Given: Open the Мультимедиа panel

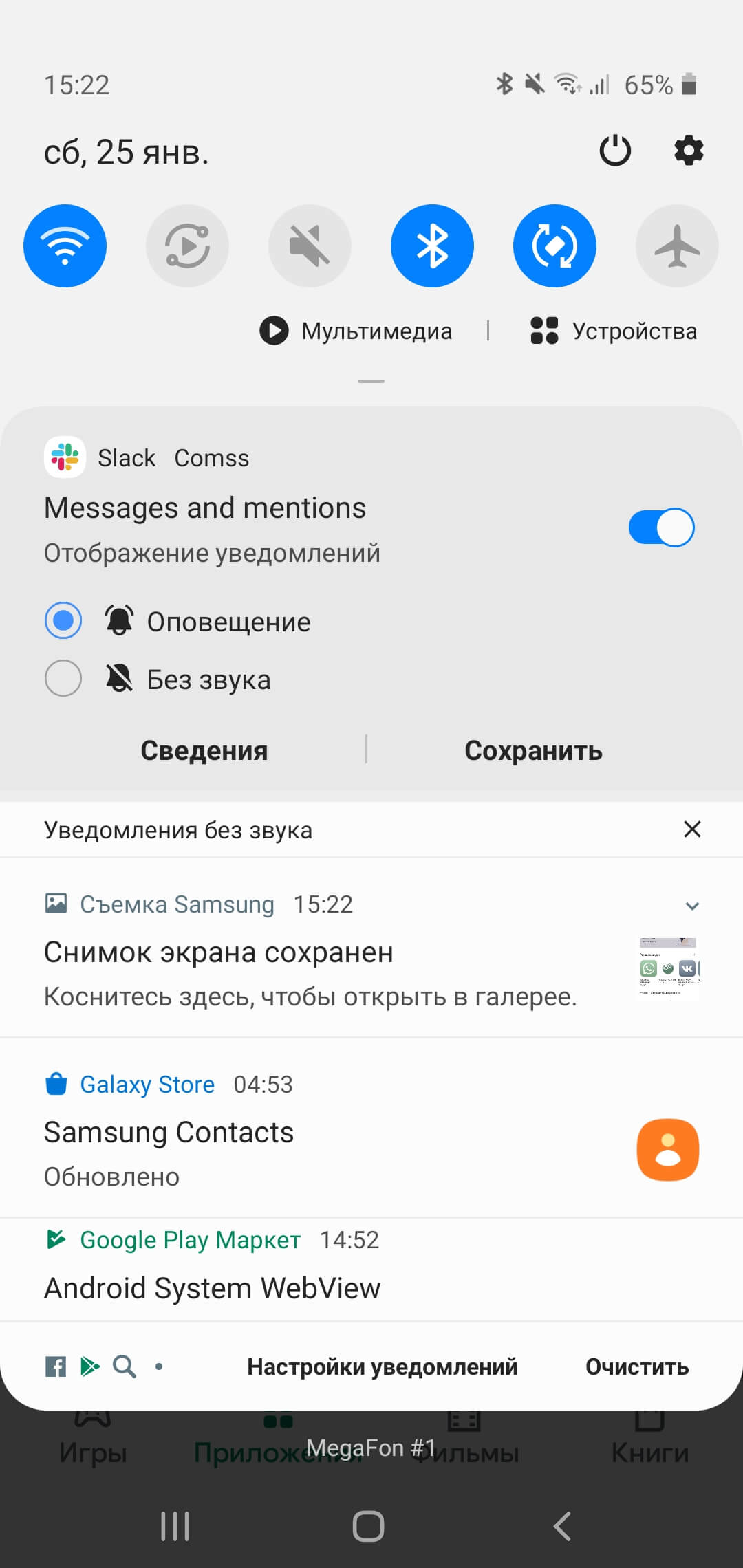Looking at the screenshot, I should [356, 331].
